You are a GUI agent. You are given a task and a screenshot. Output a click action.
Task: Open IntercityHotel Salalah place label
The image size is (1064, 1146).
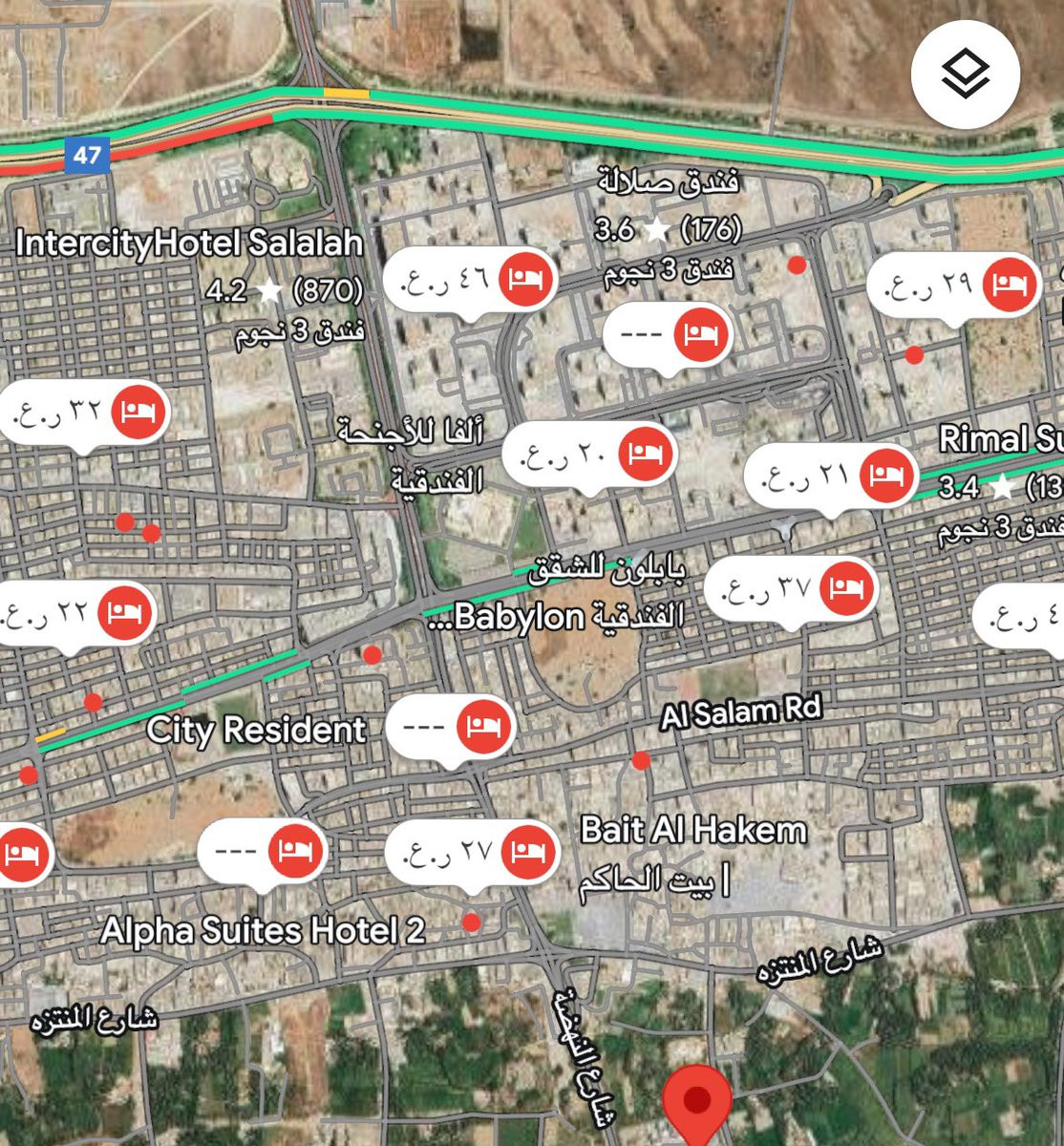tap(189, 244)
